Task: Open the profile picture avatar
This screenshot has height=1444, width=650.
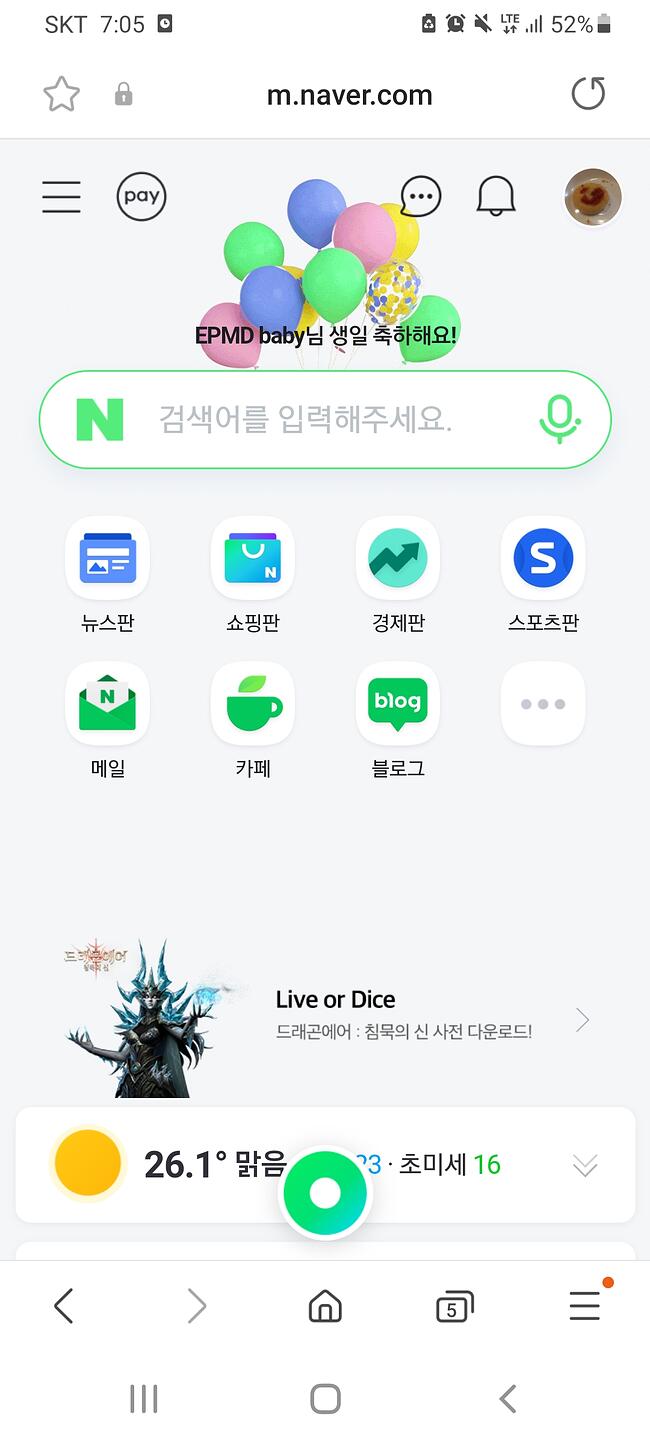Action: point(593,197)
